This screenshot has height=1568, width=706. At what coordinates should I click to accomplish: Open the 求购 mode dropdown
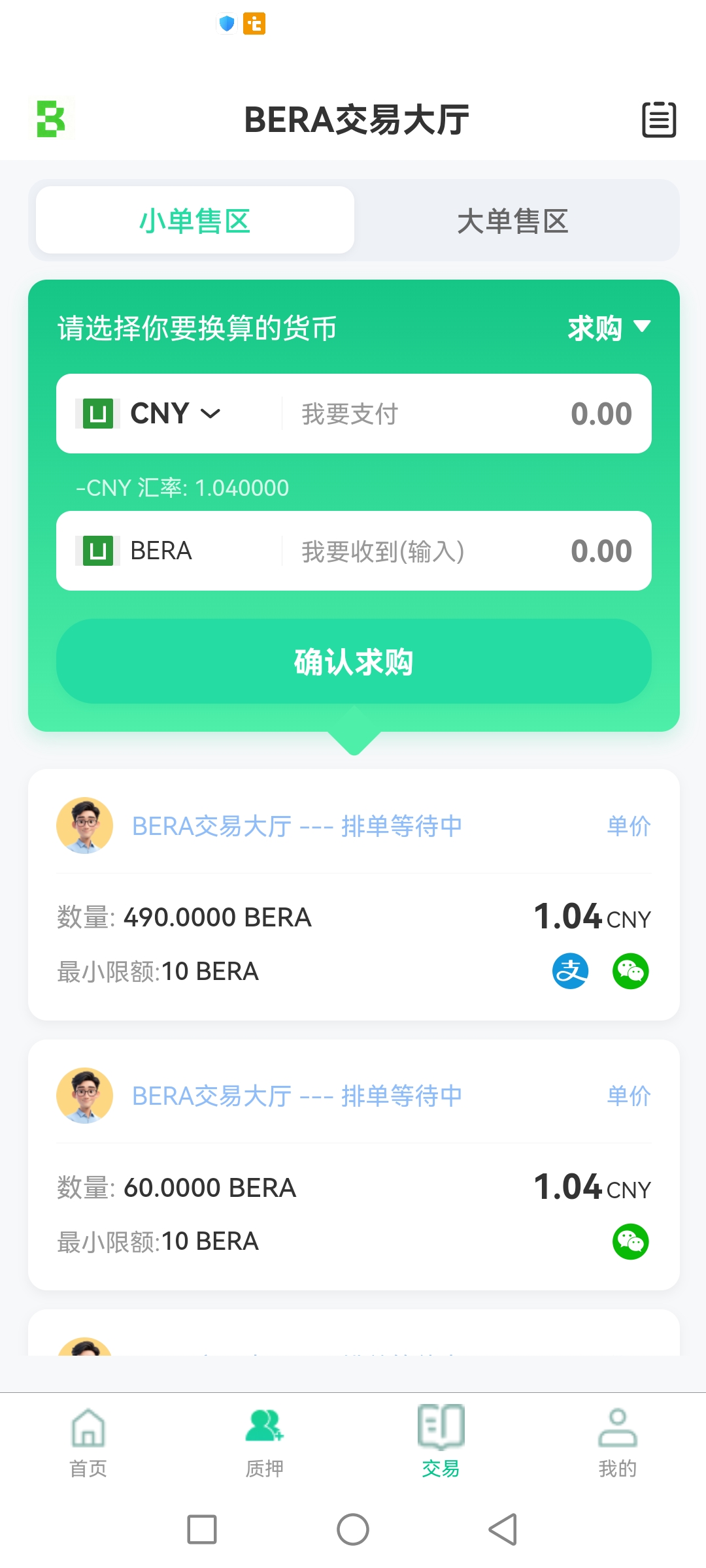pos(608,328)
